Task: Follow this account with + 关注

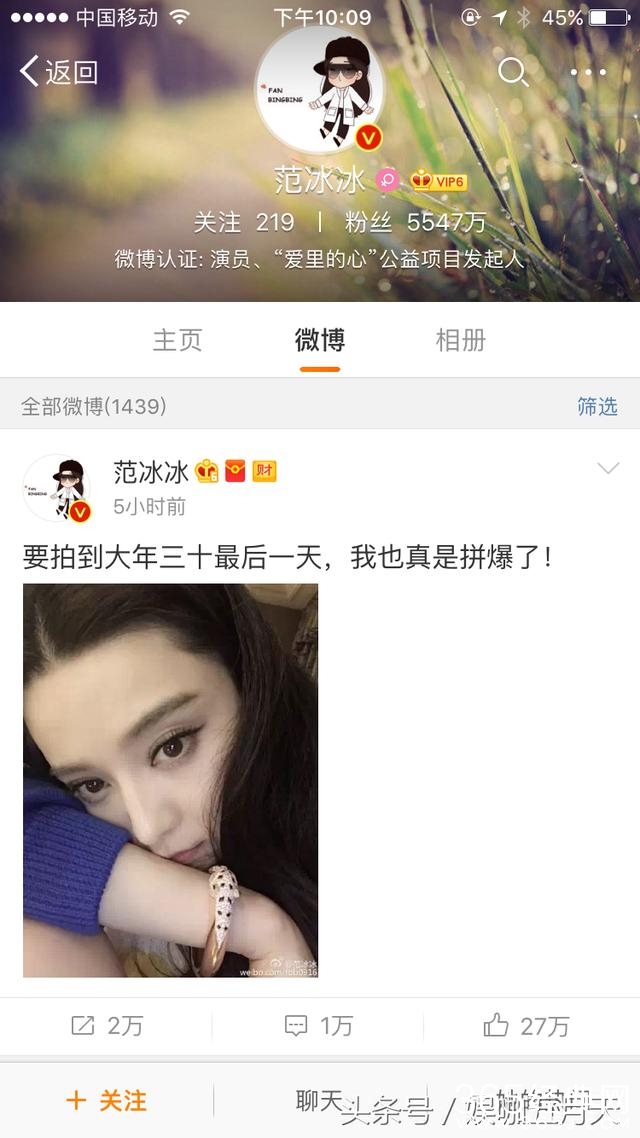Action: (x=106, y=1101)
